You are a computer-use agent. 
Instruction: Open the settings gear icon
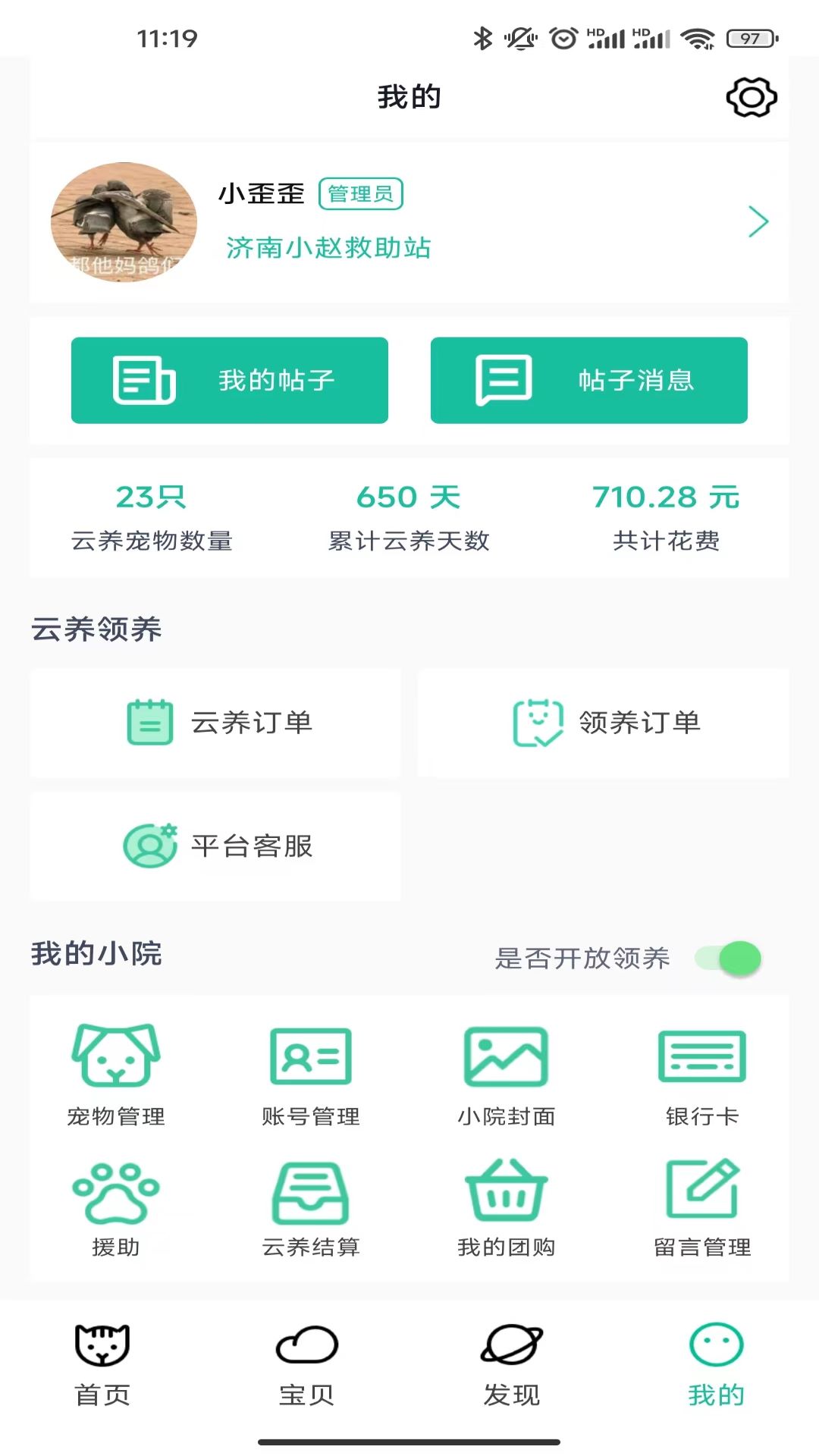coord(752,97)
